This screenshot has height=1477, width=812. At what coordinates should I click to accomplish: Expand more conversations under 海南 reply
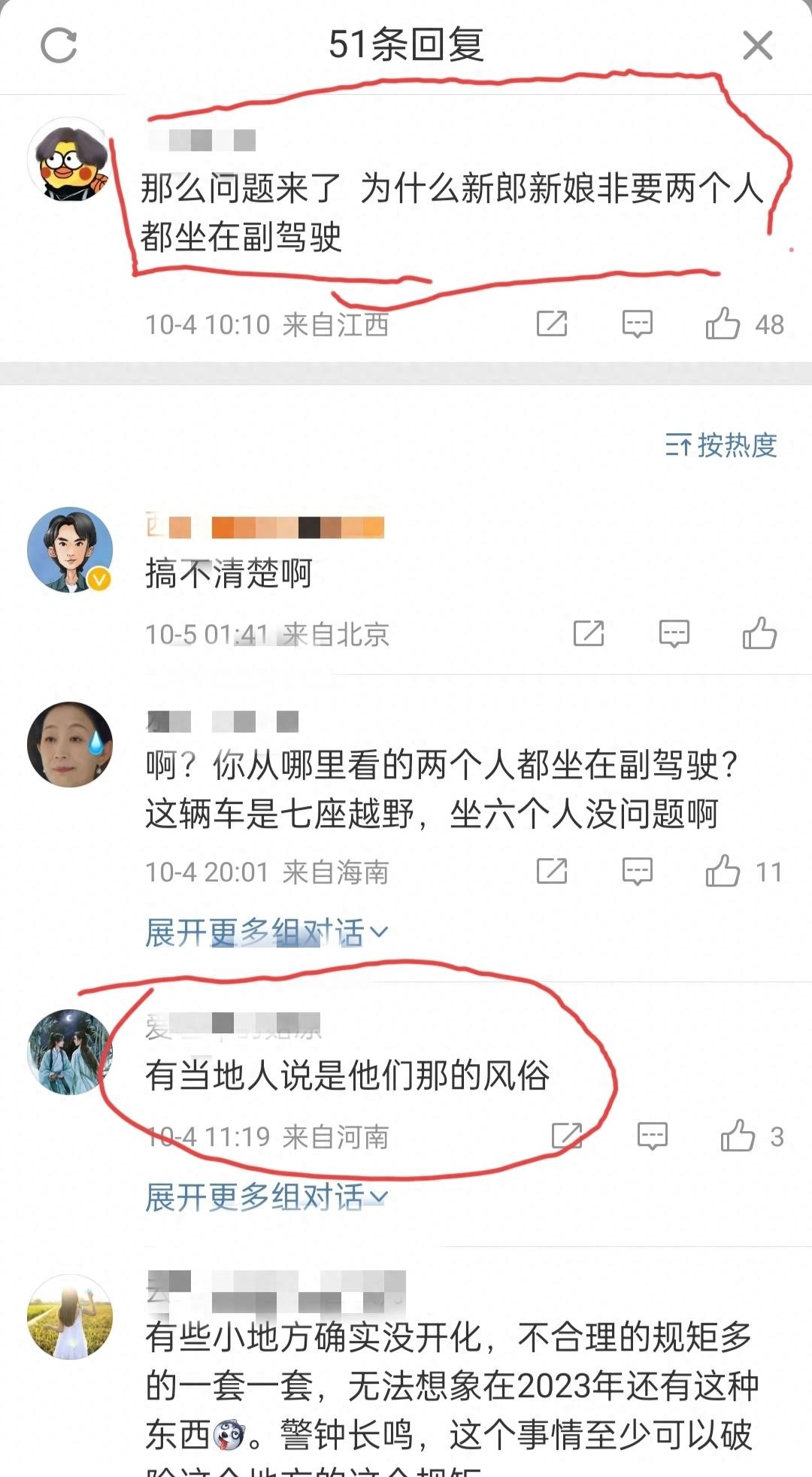[x=266, y=933]
